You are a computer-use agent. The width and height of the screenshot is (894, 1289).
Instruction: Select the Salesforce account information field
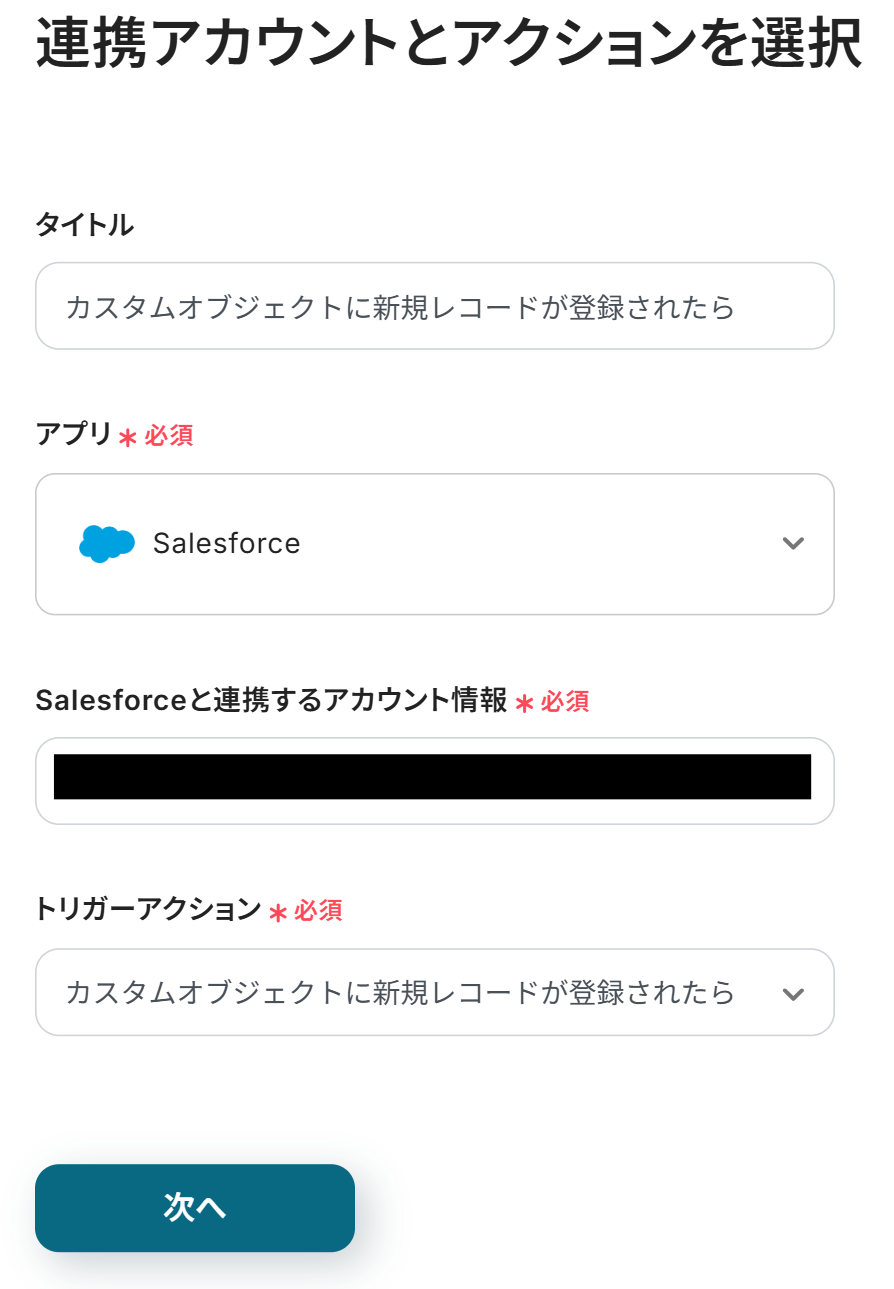434,780
